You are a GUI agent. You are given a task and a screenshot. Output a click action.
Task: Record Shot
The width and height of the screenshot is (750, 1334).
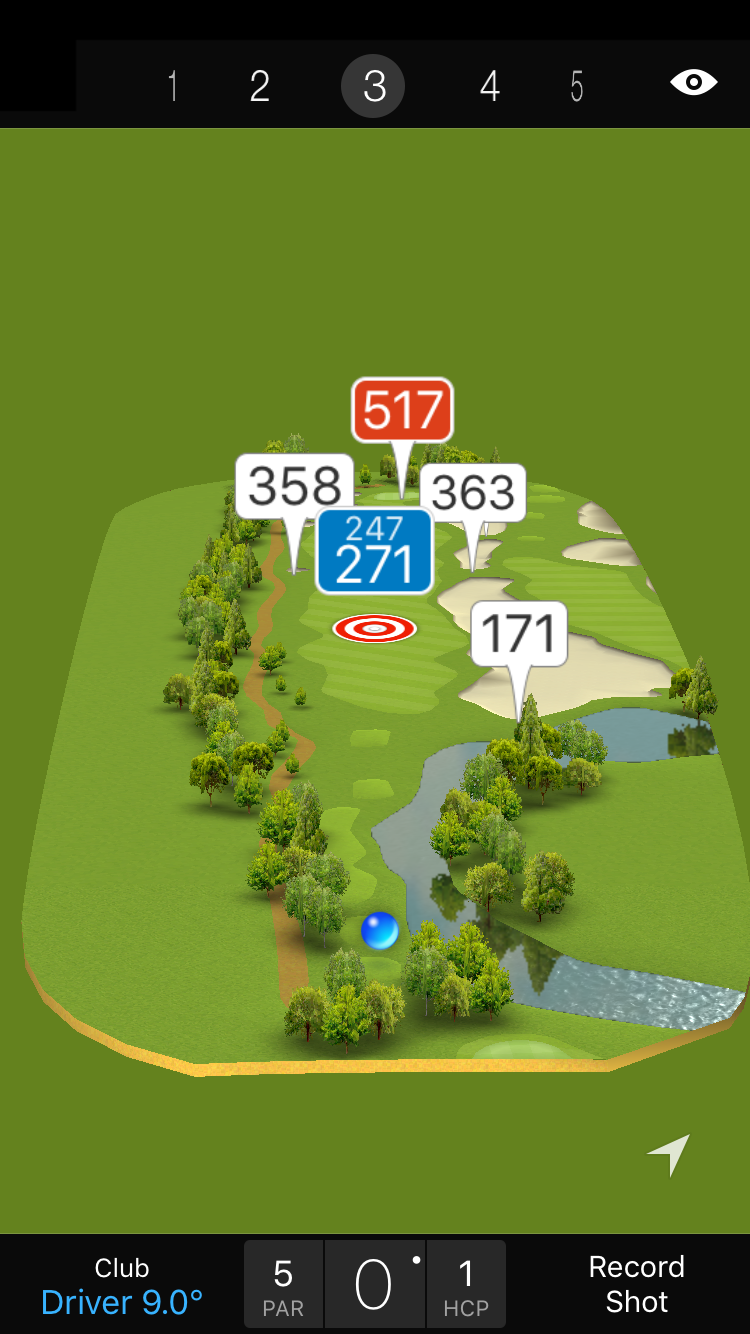[x=636, y=1284]
